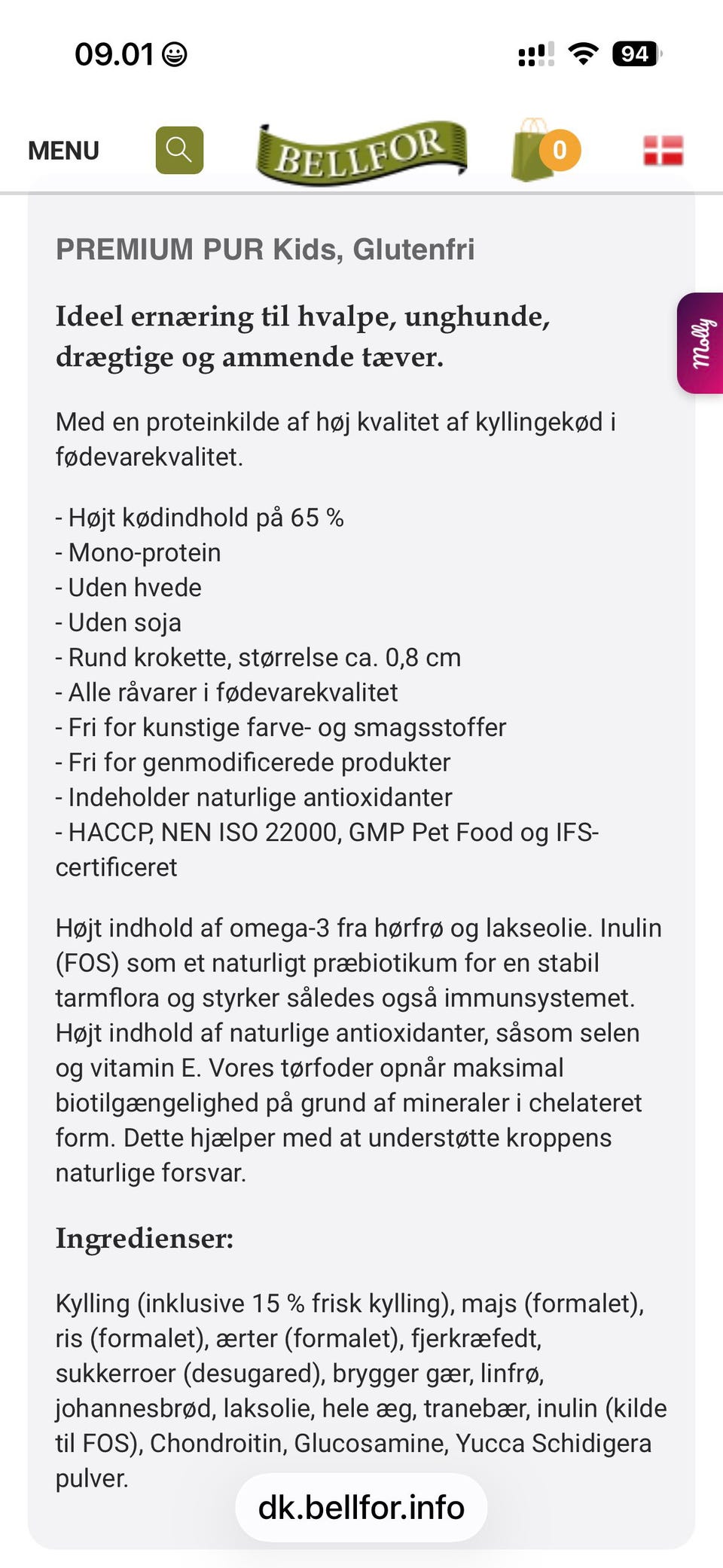Open the shopping bag cart

[545, 149]
